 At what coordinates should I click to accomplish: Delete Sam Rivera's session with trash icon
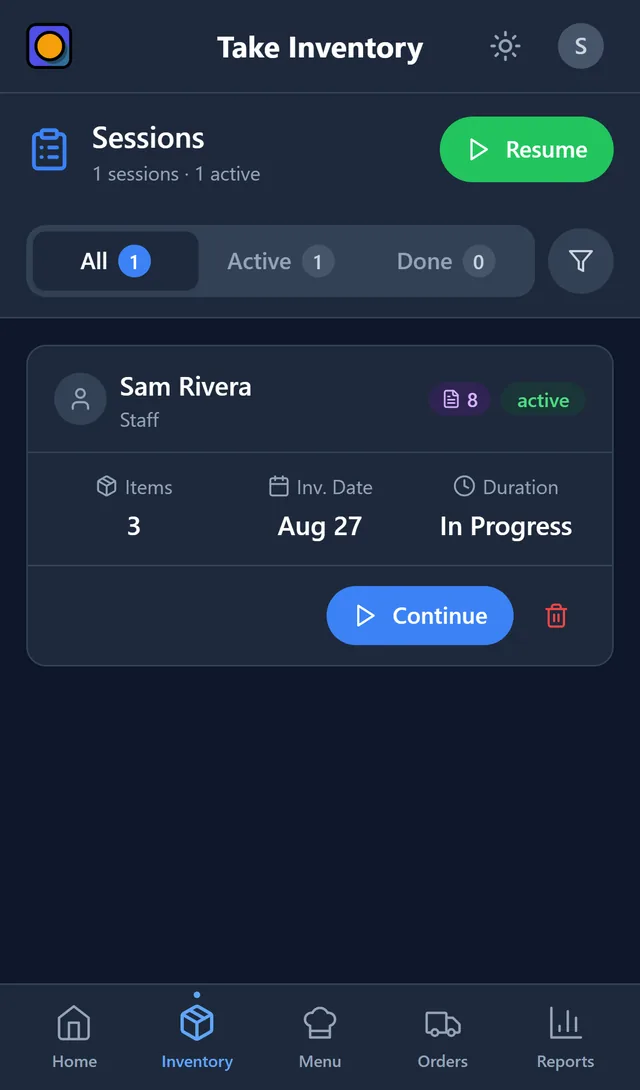[556, 616]
